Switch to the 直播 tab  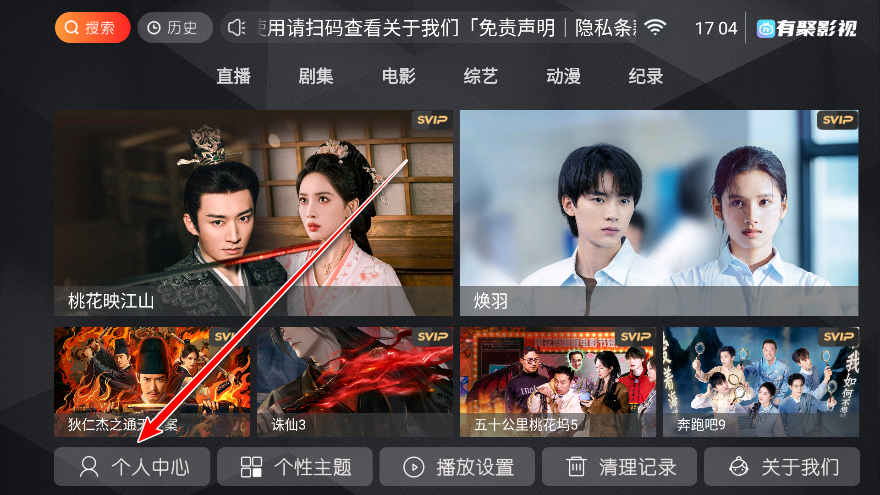(233, 77)
